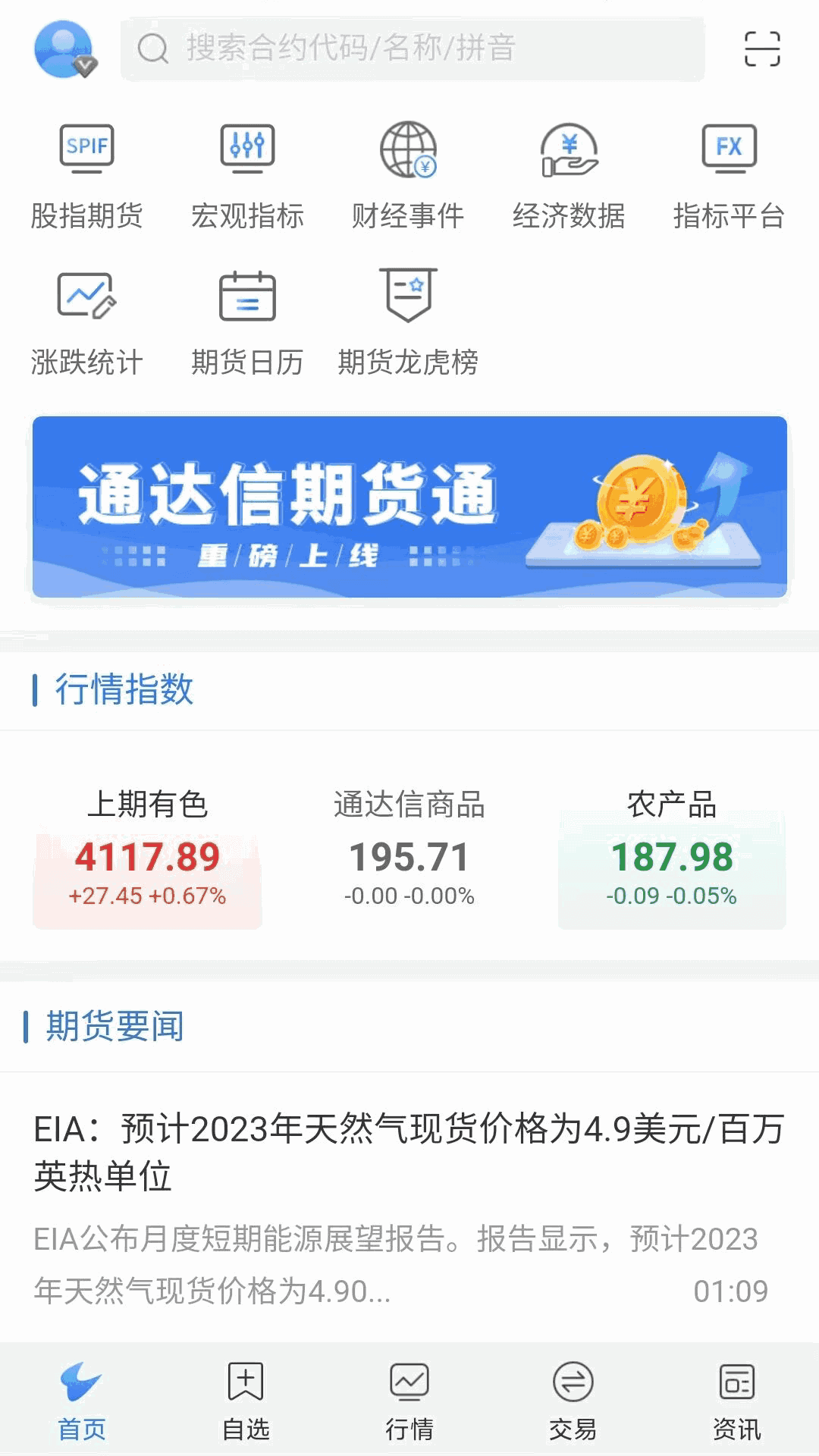Viewport: 819px width, 1456px height.
Task: View the 通达信商品 index card
Action: (x=409, y=857)
